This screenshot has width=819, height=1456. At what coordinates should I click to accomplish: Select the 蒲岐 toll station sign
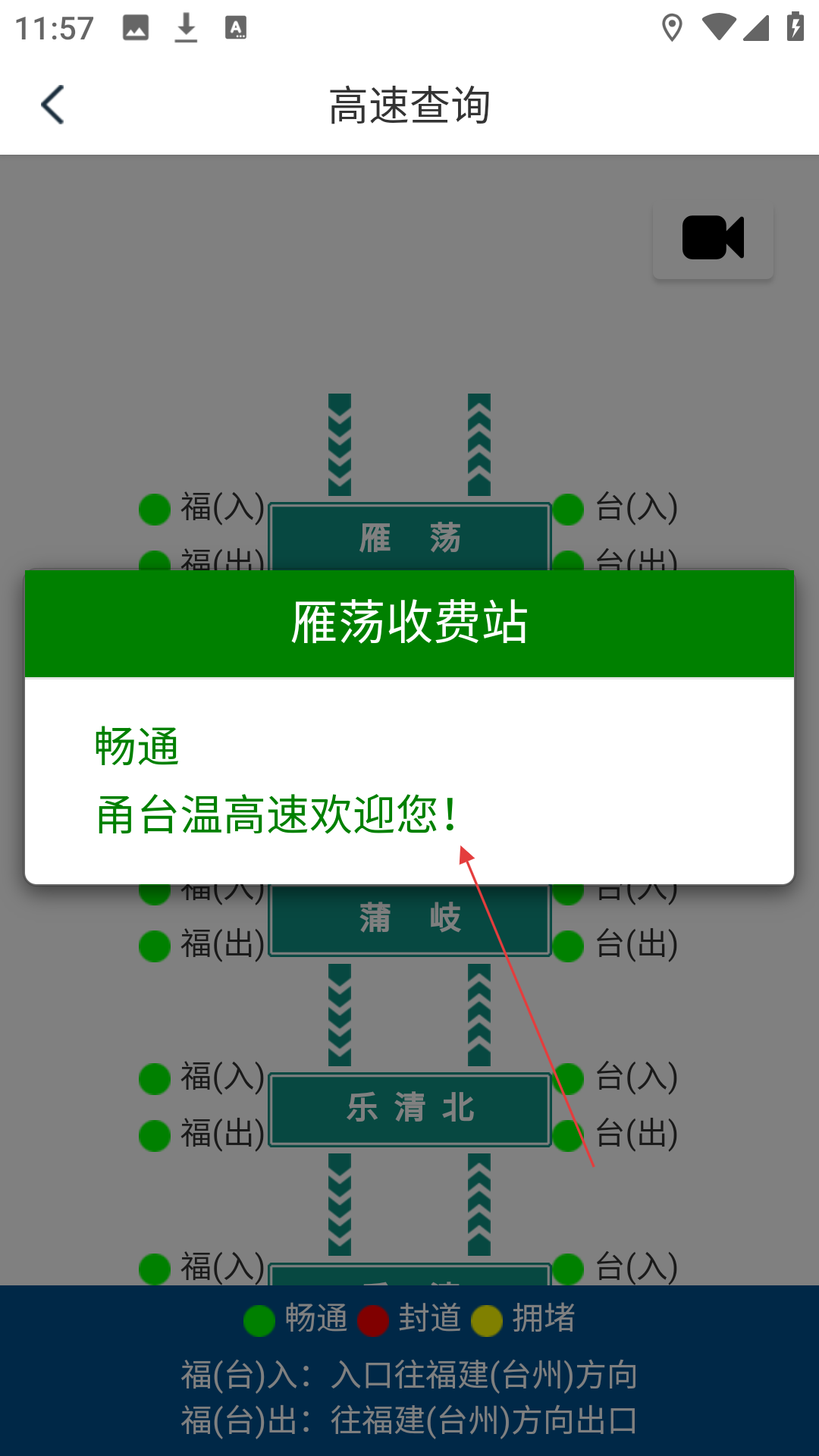coord(409,920)
